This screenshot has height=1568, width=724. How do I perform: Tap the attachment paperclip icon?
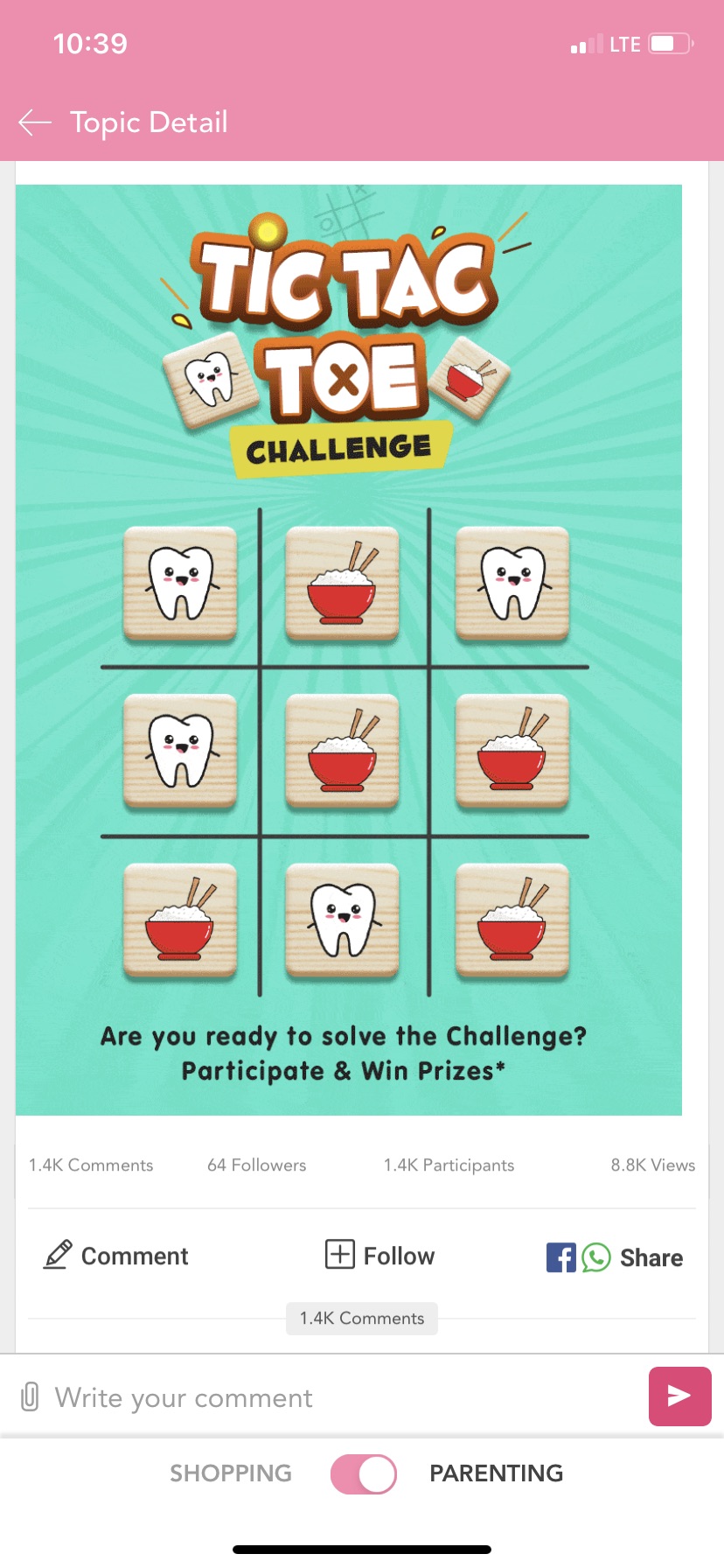click(30, 1396)
